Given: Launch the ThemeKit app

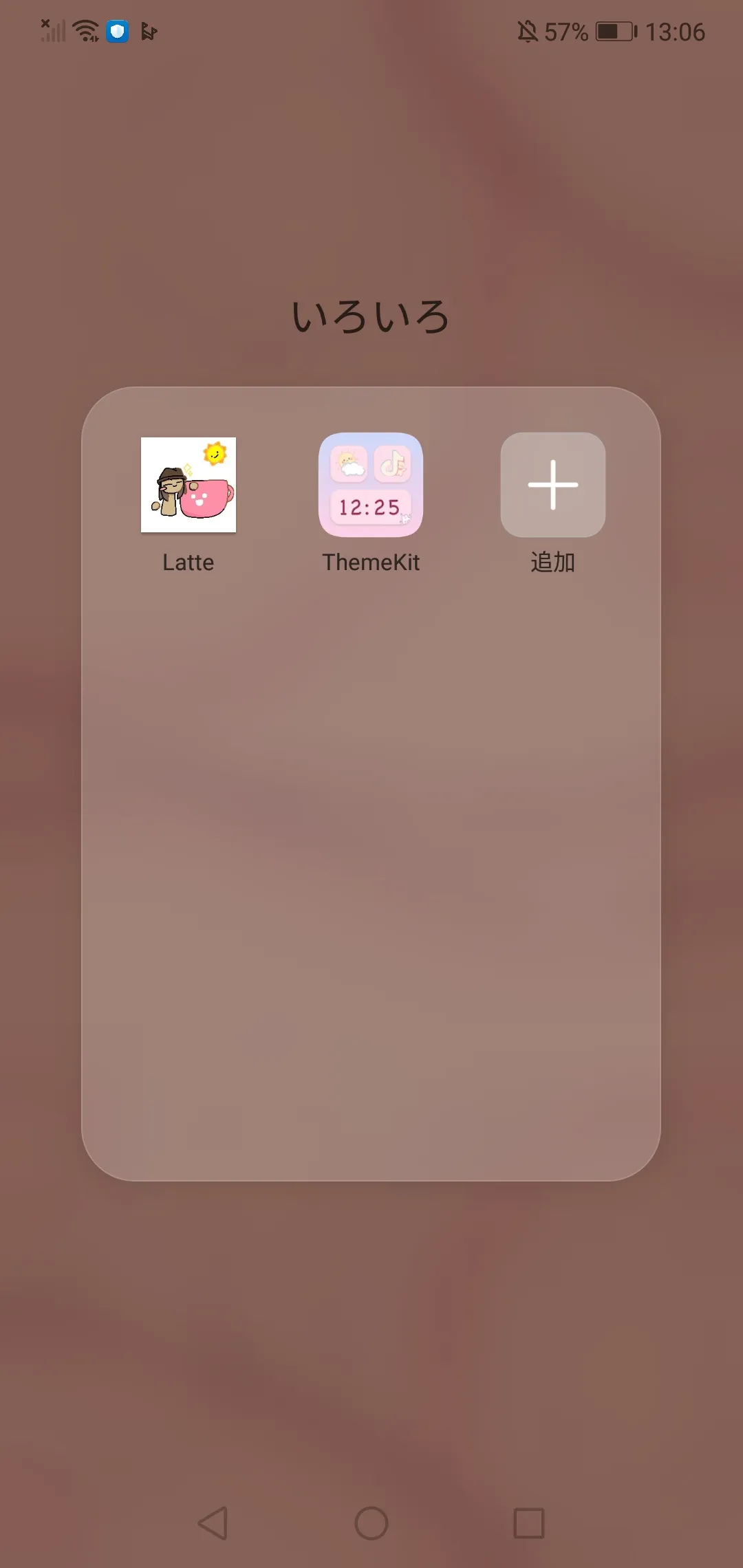Looking at the screenshot, I should tap(371, 485).
